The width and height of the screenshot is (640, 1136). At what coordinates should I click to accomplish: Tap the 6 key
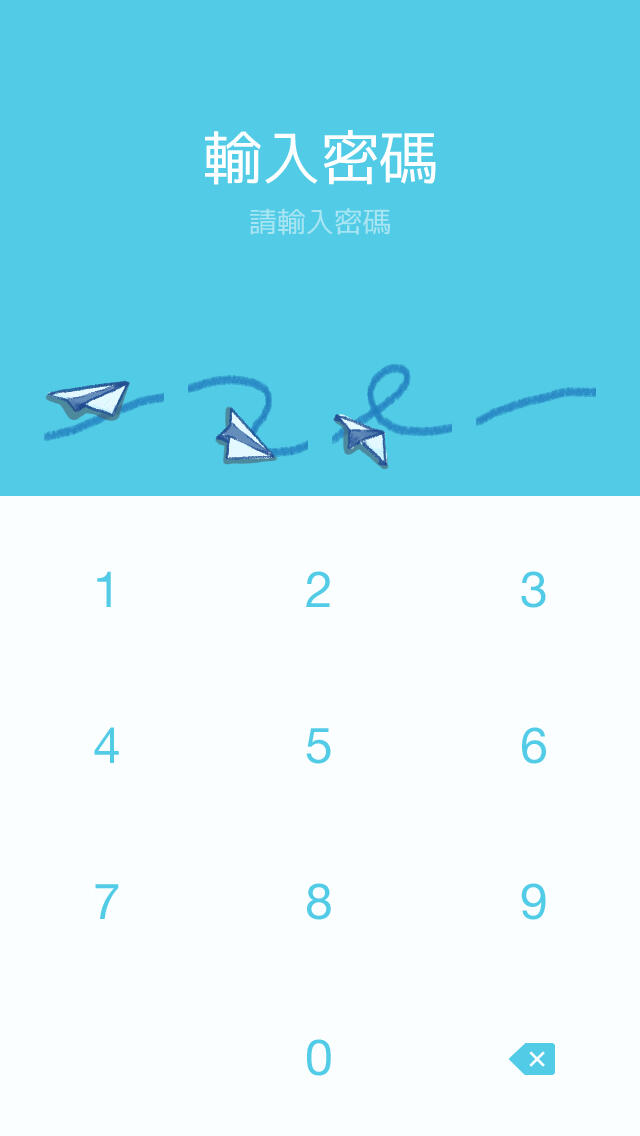click(533, 746)
